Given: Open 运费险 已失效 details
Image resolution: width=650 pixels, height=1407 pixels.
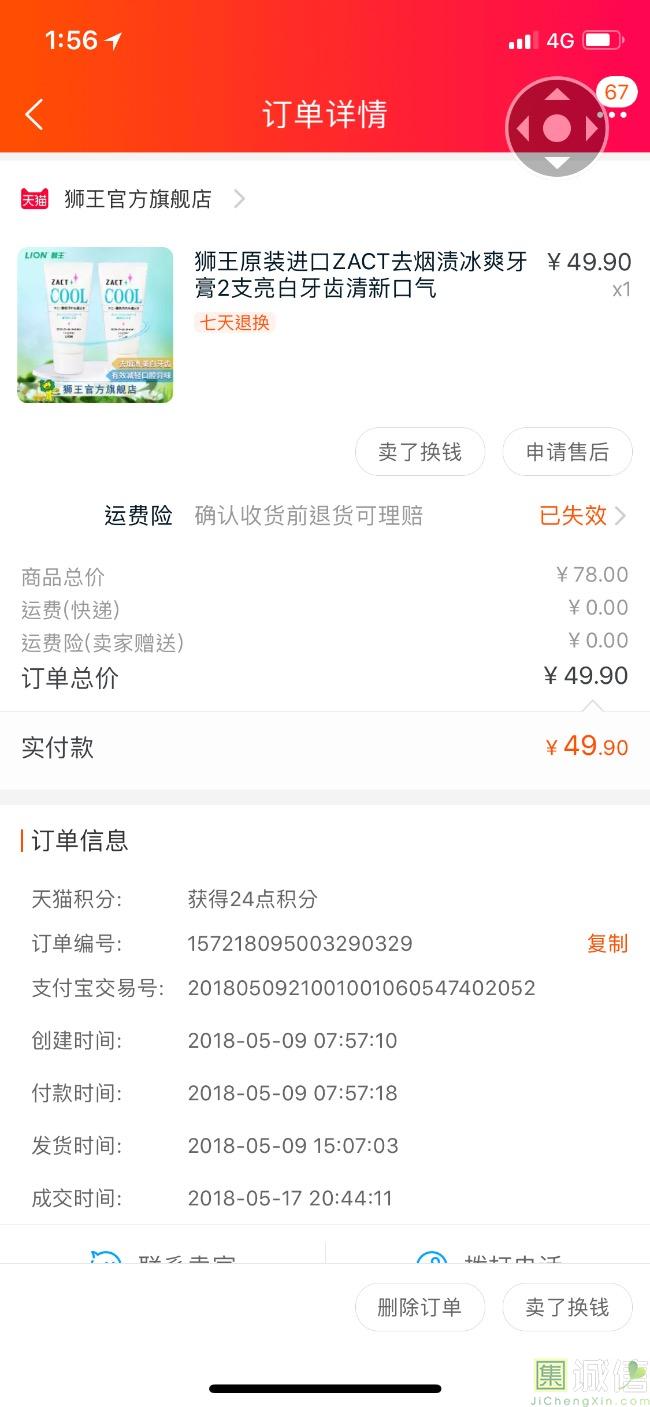Looking at the screenshot, I should (x=582, y=515).
